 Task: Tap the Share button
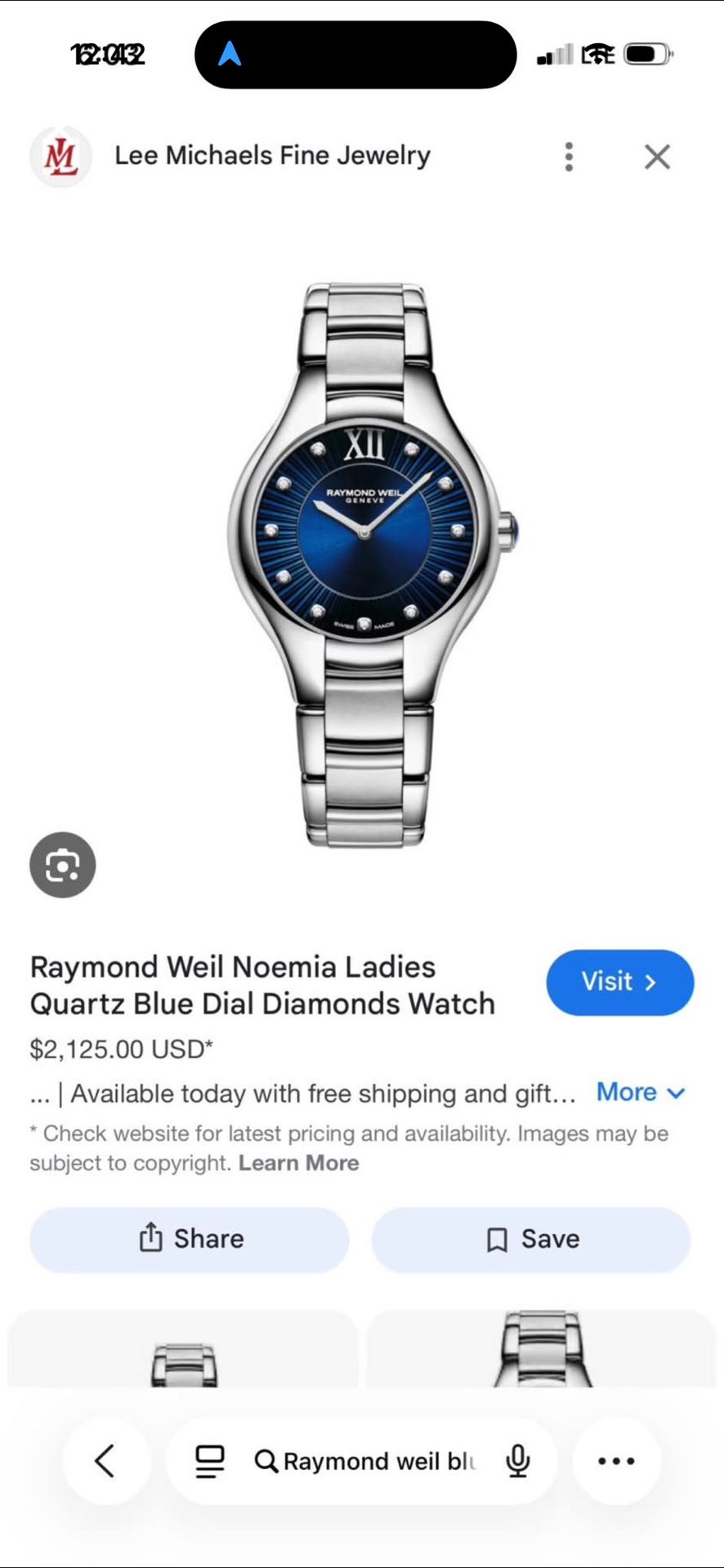tap(189, 1239)
